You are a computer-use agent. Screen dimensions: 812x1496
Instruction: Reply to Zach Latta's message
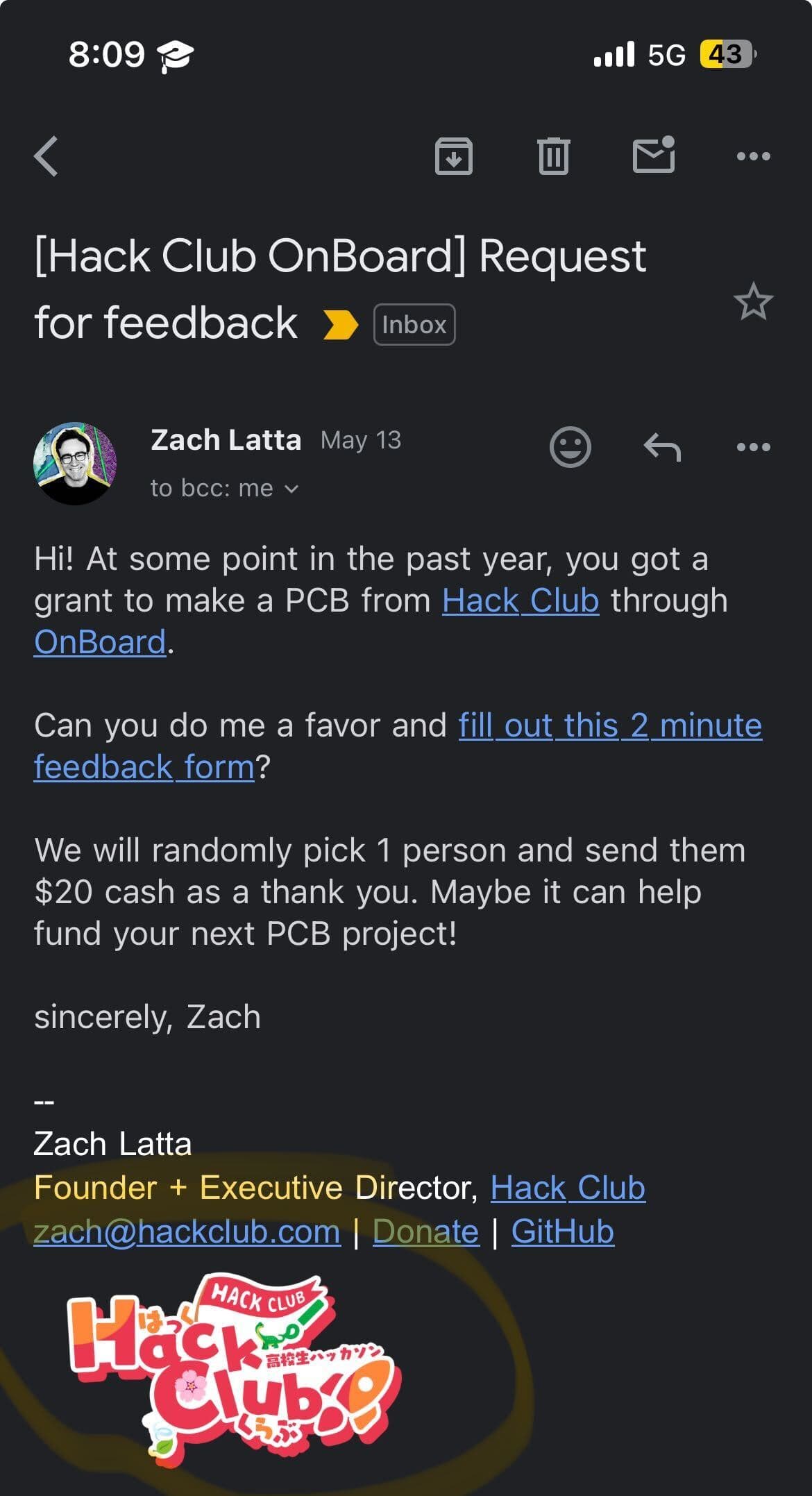click(x=662, y=447)
